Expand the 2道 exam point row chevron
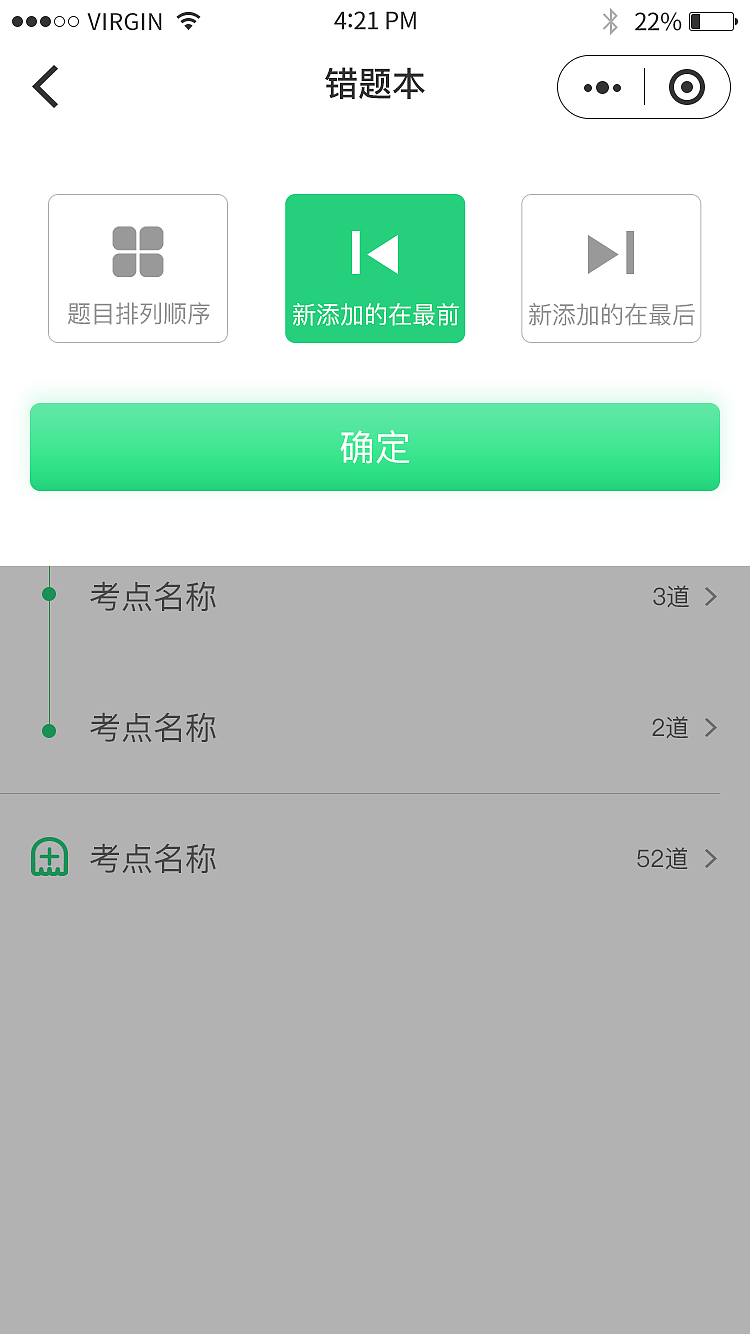Image resolution: width=750 pixels, height=1334 pixels. pyautogui.click(x=711, y=728)
